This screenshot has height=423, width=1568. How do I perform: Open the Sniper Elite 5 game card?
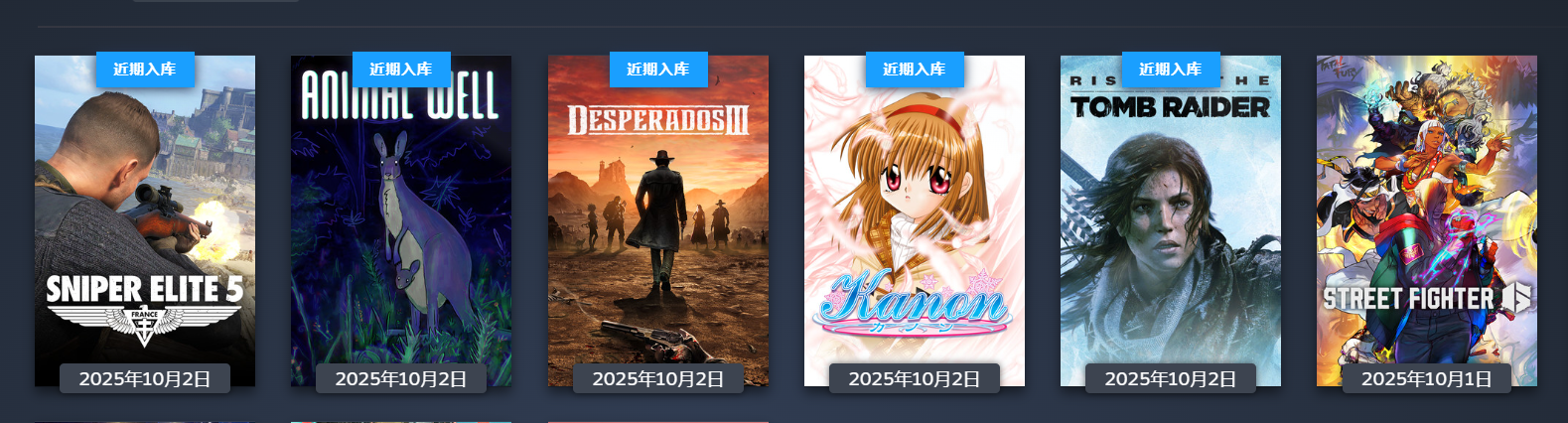pos(145,220)
